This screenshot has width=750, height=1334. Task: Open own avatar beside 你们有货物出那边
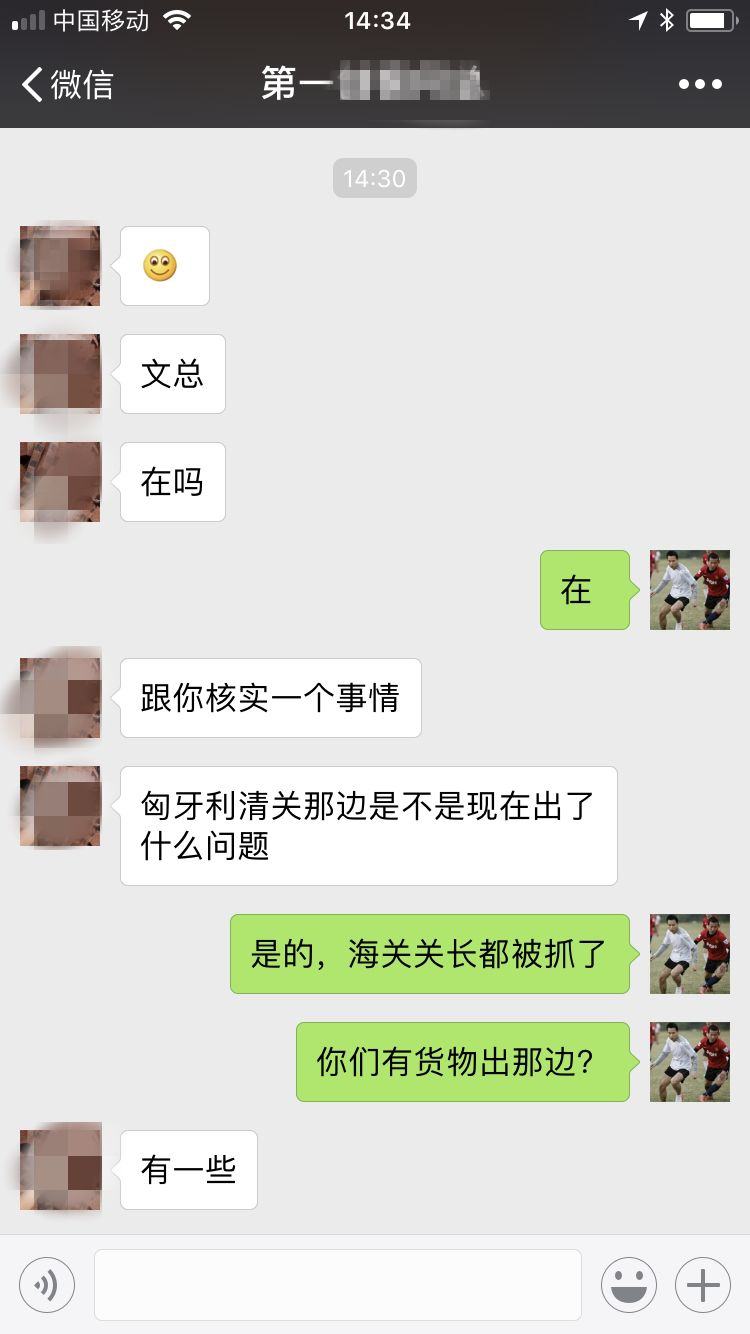[x=690, y=1062]
